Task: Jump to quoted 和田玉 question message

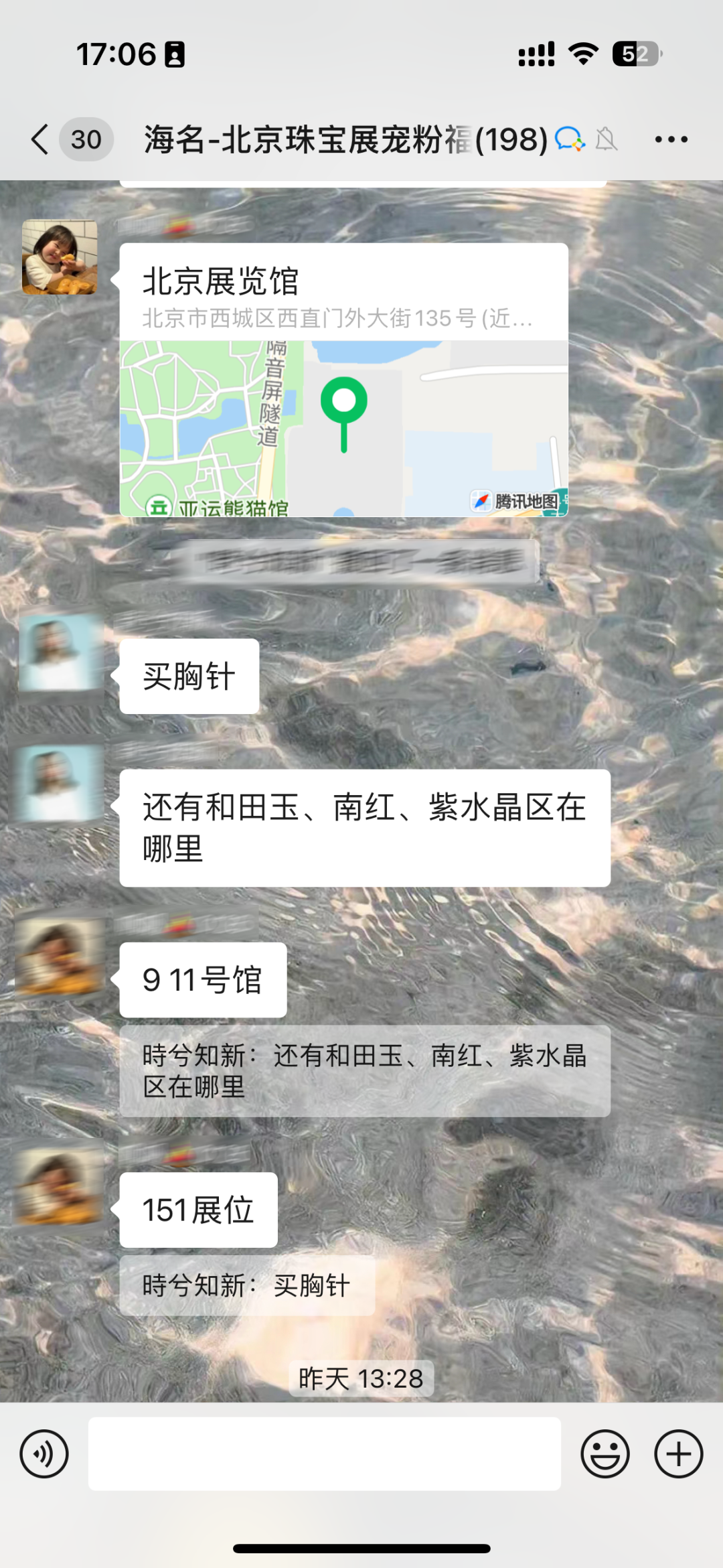Action: click(x=364, y=1071)
